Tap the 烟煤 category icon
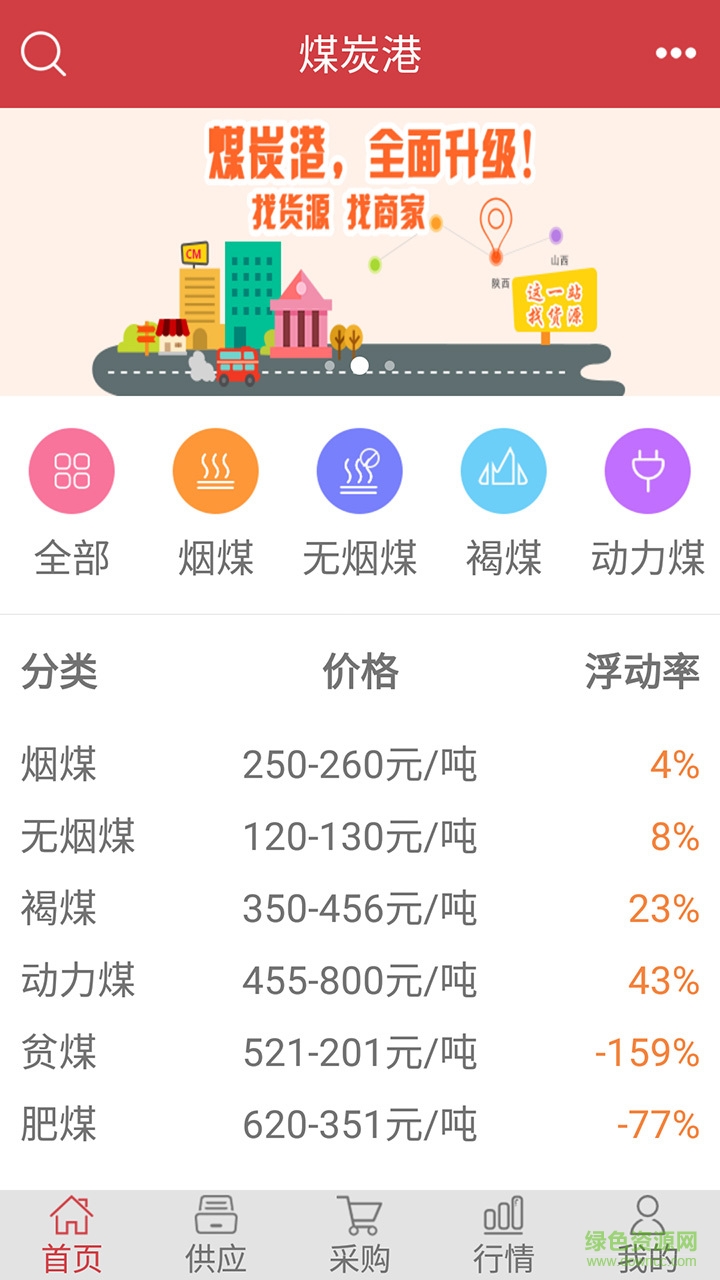Viewport: 720px width, 1280px height. (x=215, y=470)
